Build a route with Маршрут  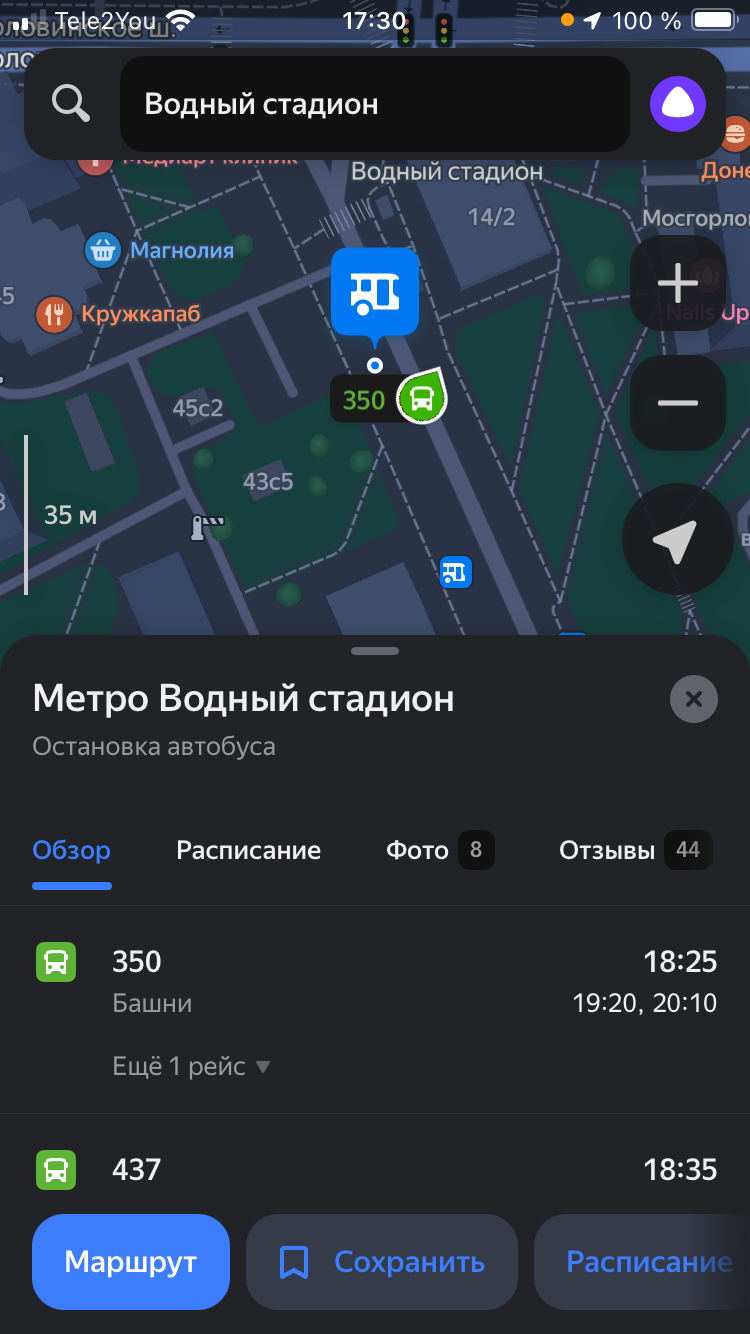(131, 1262)
